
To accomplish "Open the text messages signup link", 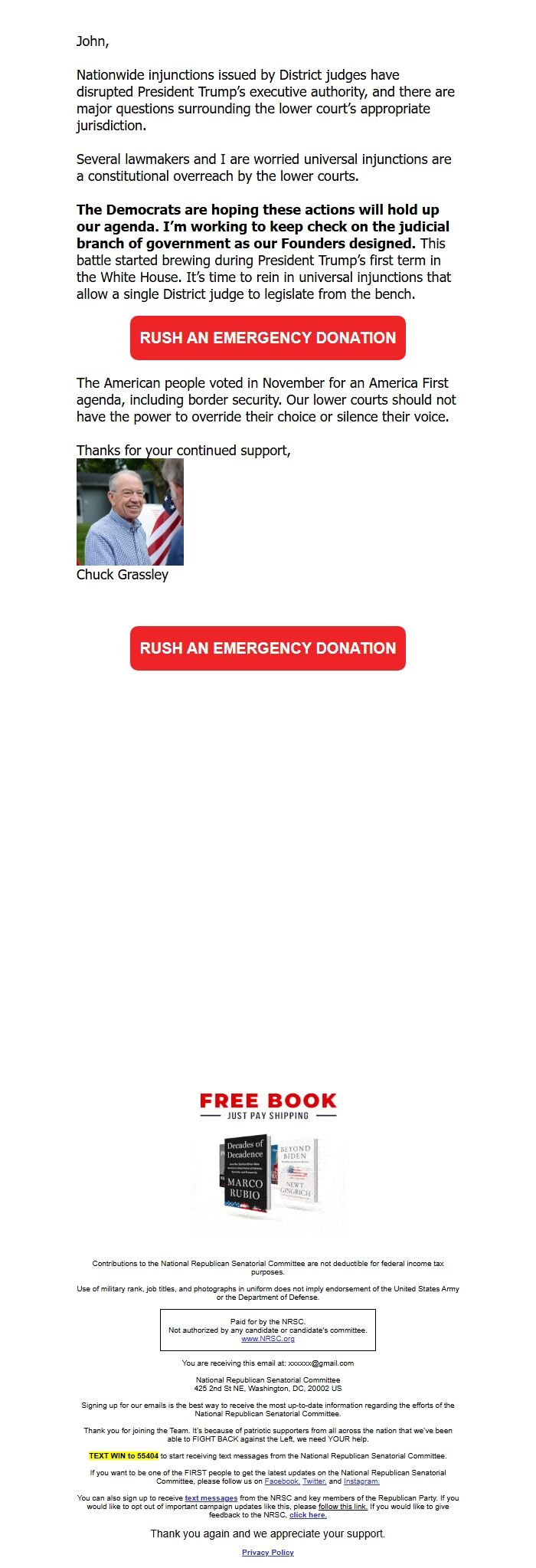I will click(211, 1498).
